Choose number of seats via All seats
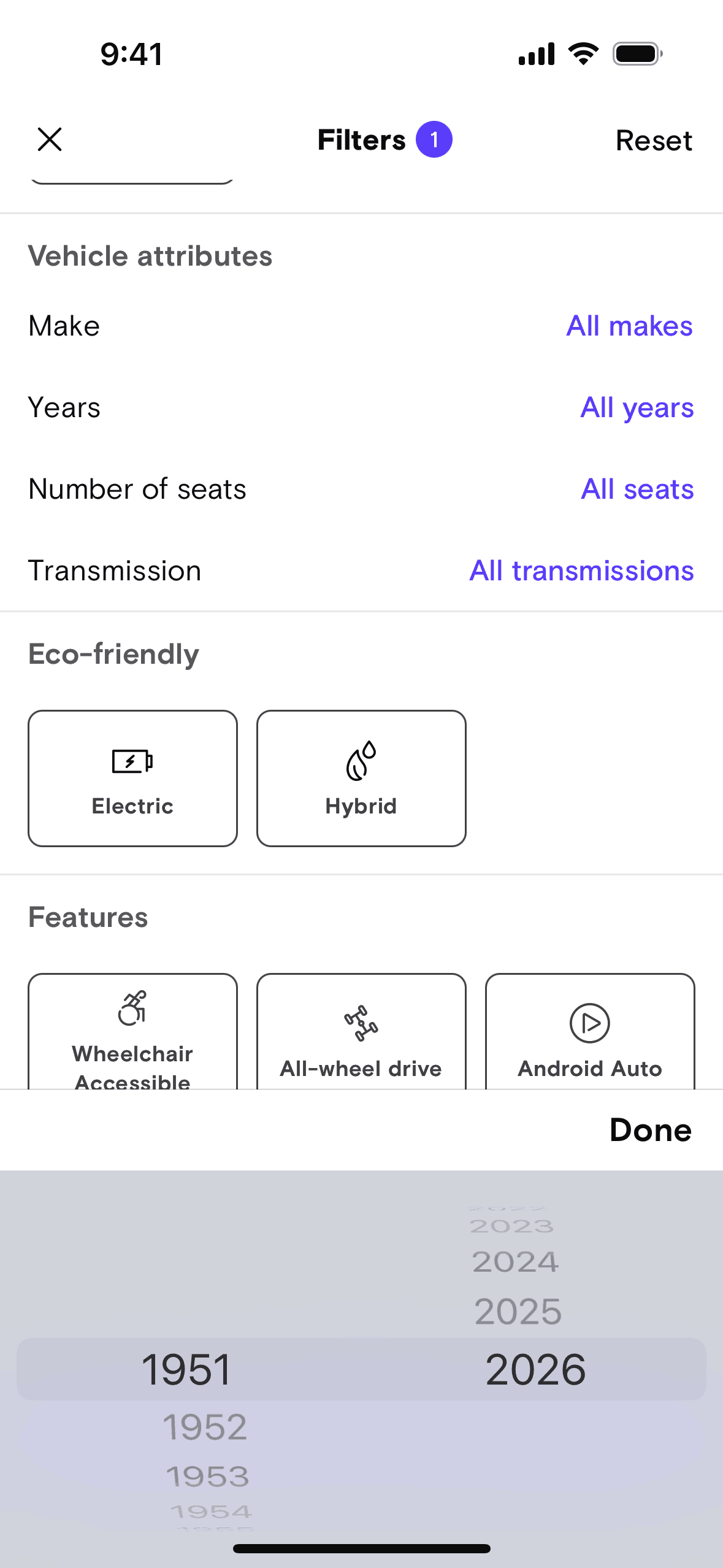723x1568 pixels. [x=637, y=489]
